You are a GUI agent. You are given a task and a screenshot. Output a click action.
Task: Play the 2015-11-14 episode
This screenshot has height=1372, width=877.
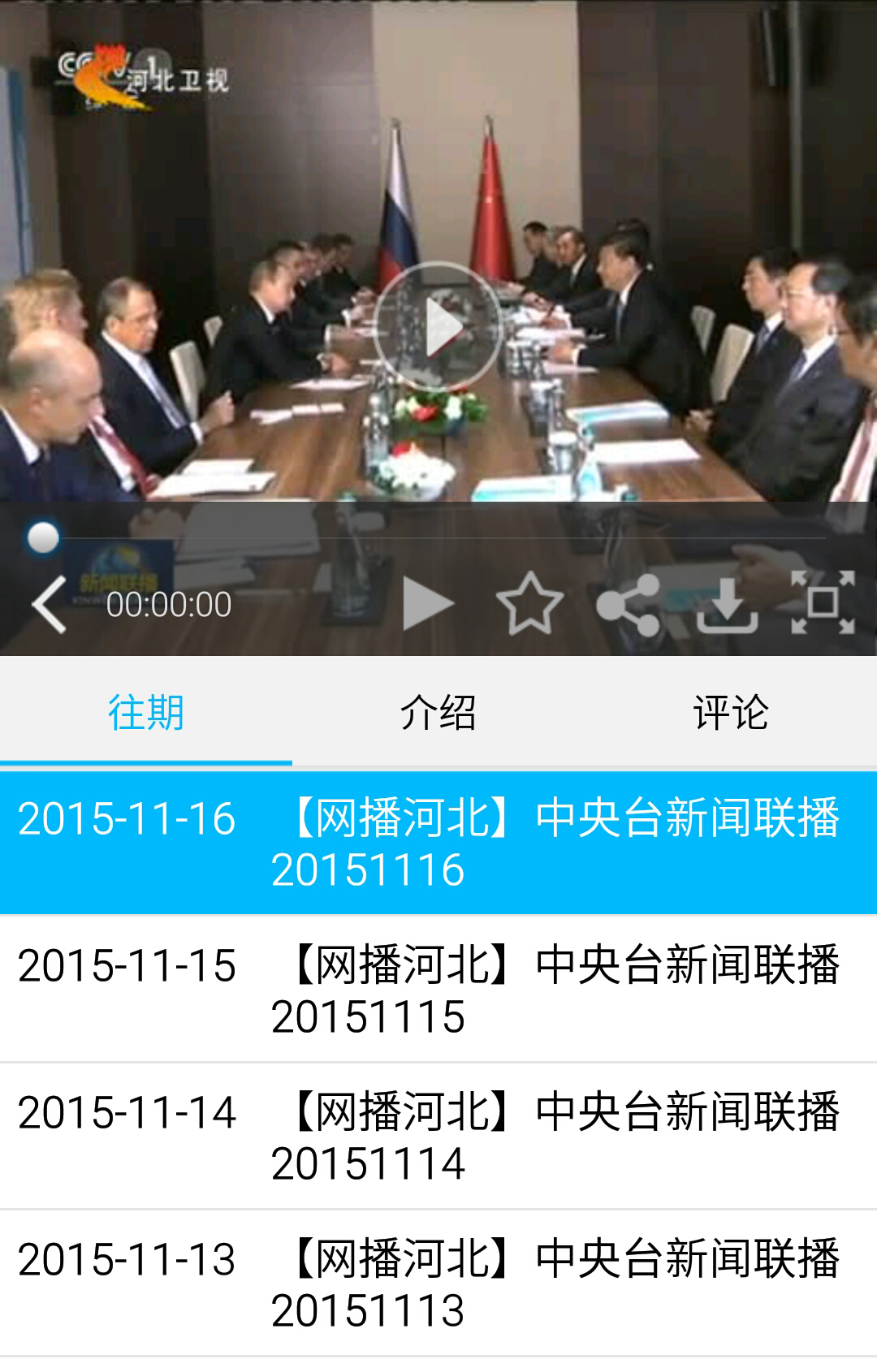438,1137
